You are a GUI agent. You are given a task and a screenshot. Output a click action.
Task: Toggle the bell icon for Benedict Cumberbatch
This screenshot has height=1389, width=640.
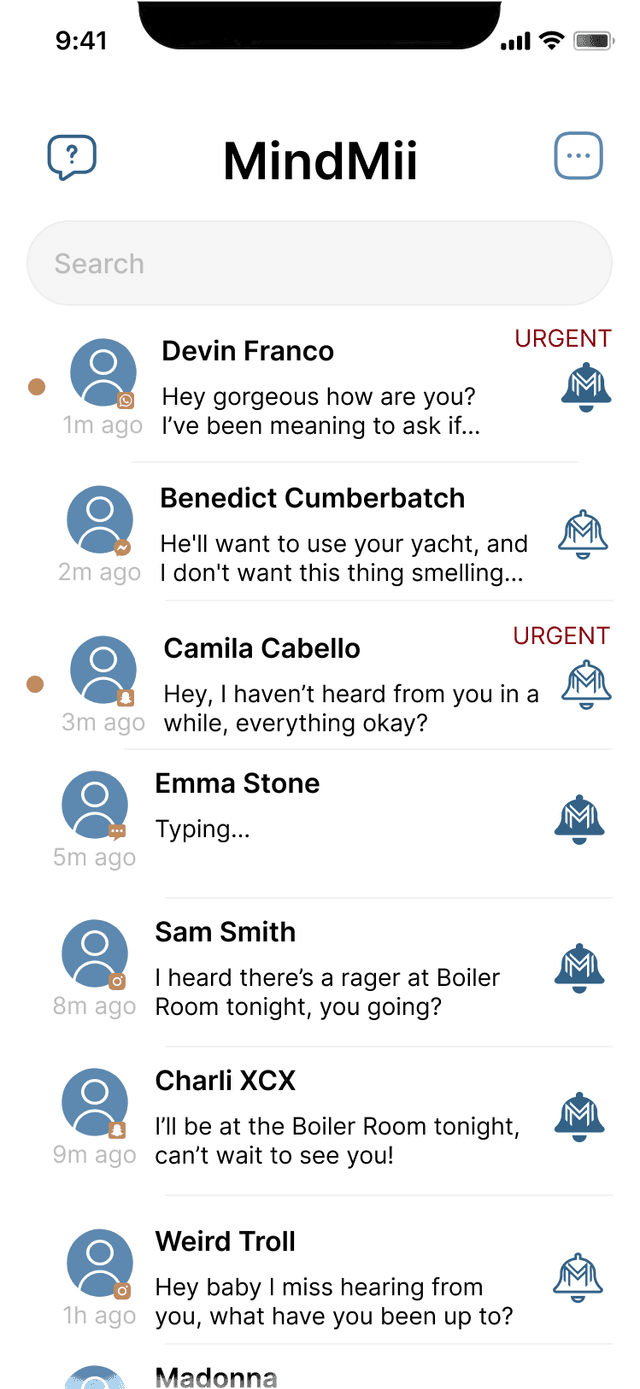[x=583, y=535]
